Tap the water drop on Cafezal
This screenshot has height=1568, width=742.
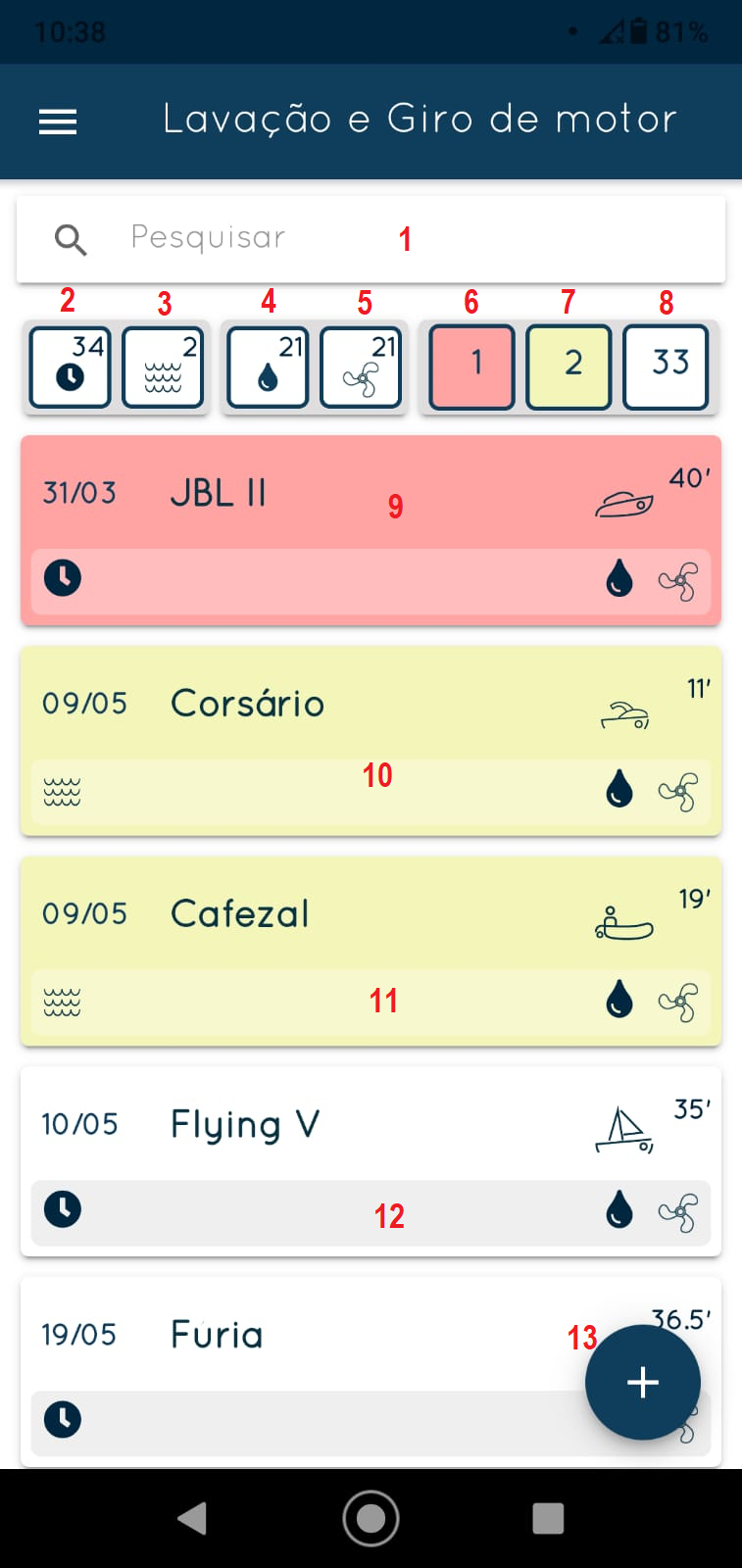pos(619,1001)
